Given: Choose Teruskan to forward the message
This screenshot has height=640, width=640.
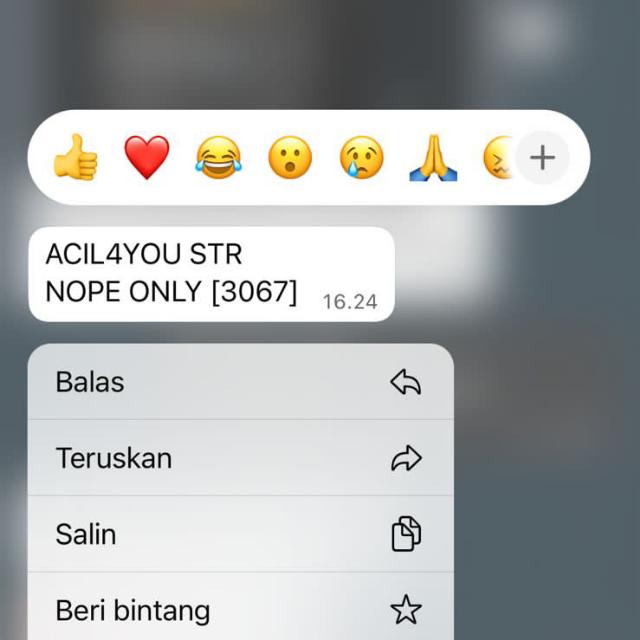Looking at the screenshot, I should (x=240, y=458).
